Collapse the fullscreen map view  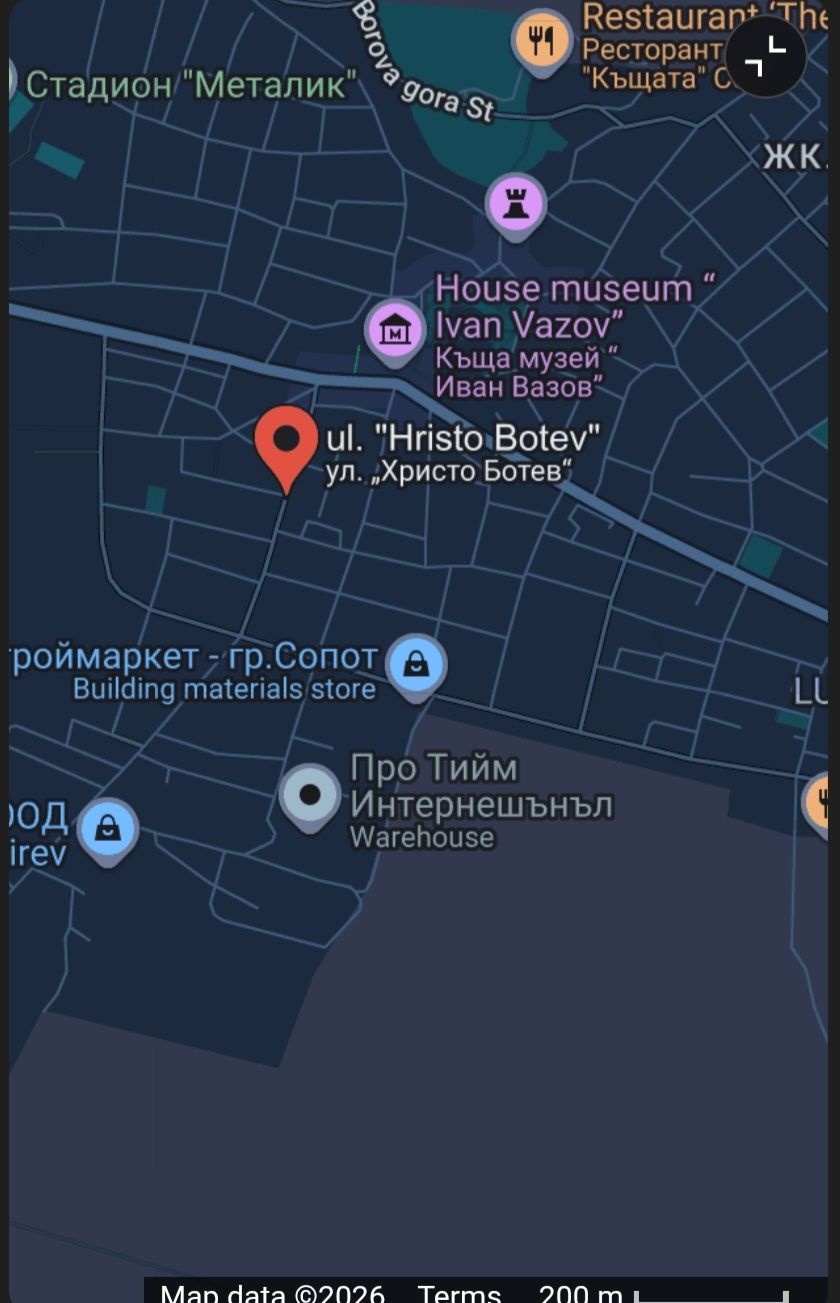(x=765, y=56)
